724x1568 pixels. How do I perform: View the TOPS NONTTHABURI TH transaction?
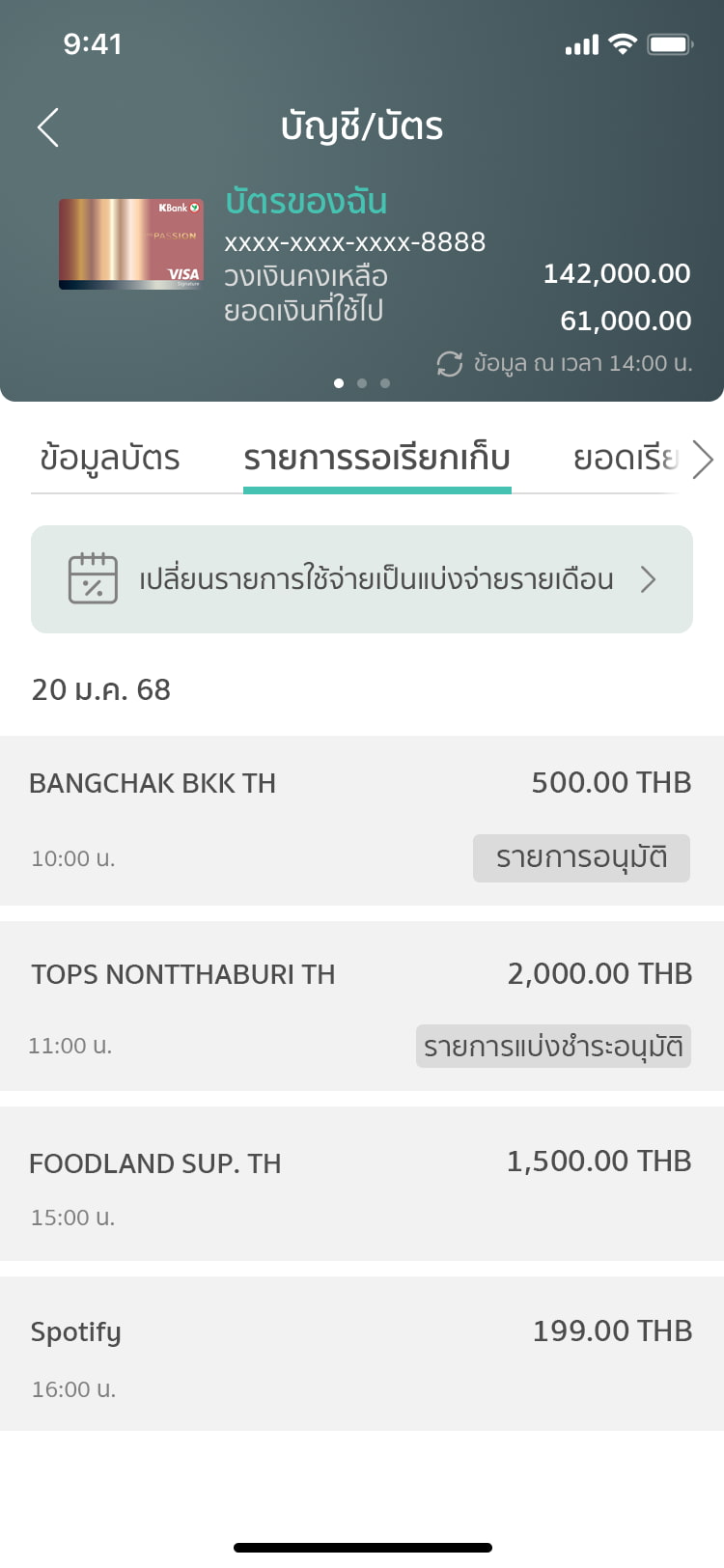pos(362,1006)
